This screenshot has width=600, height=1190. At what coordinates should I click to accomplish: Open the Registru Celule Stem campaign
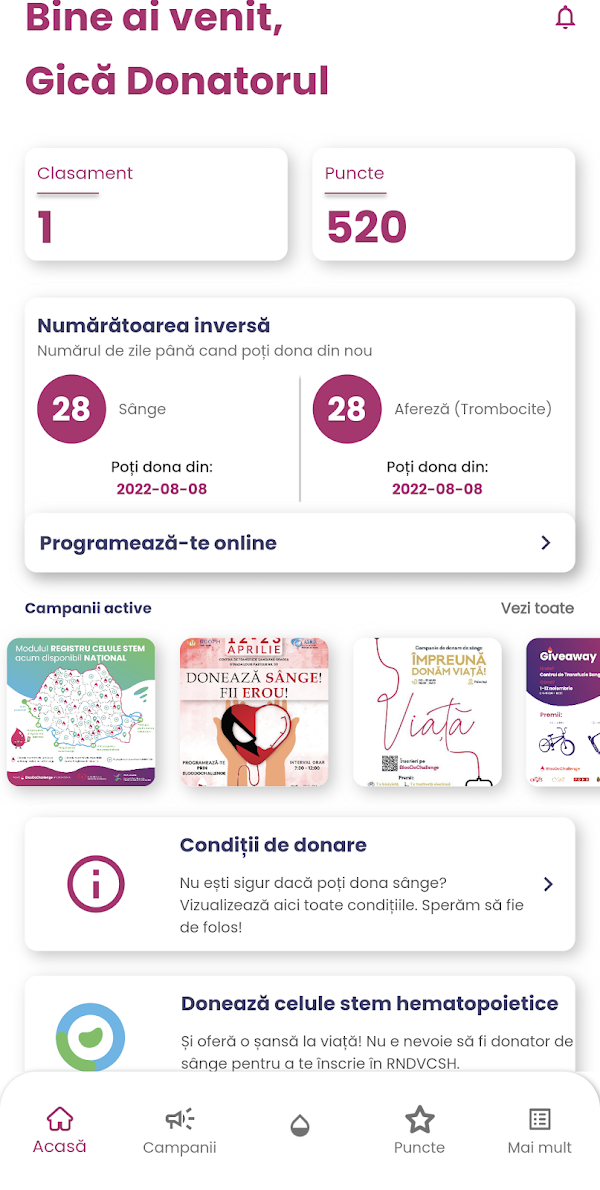pyautogui.click(x=81, y=712)
